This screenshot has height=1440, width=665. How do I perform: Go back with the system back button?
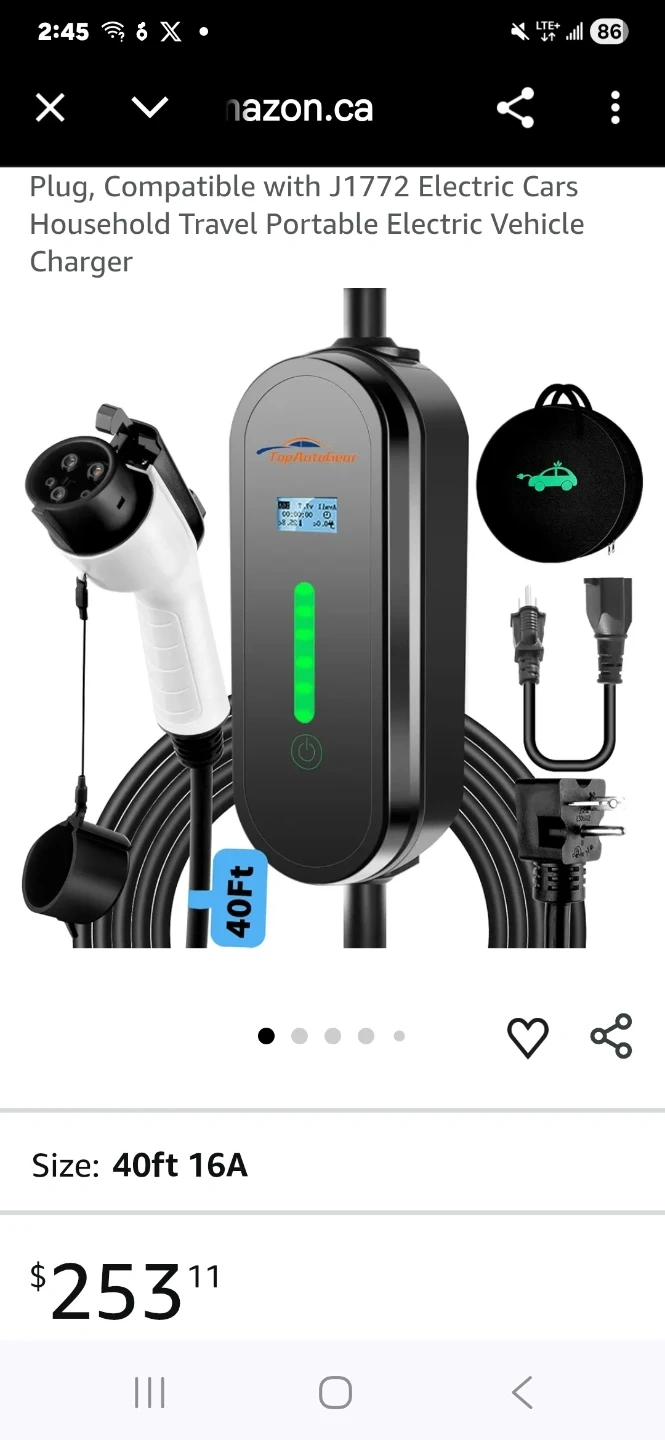[x=521, y=1392]
